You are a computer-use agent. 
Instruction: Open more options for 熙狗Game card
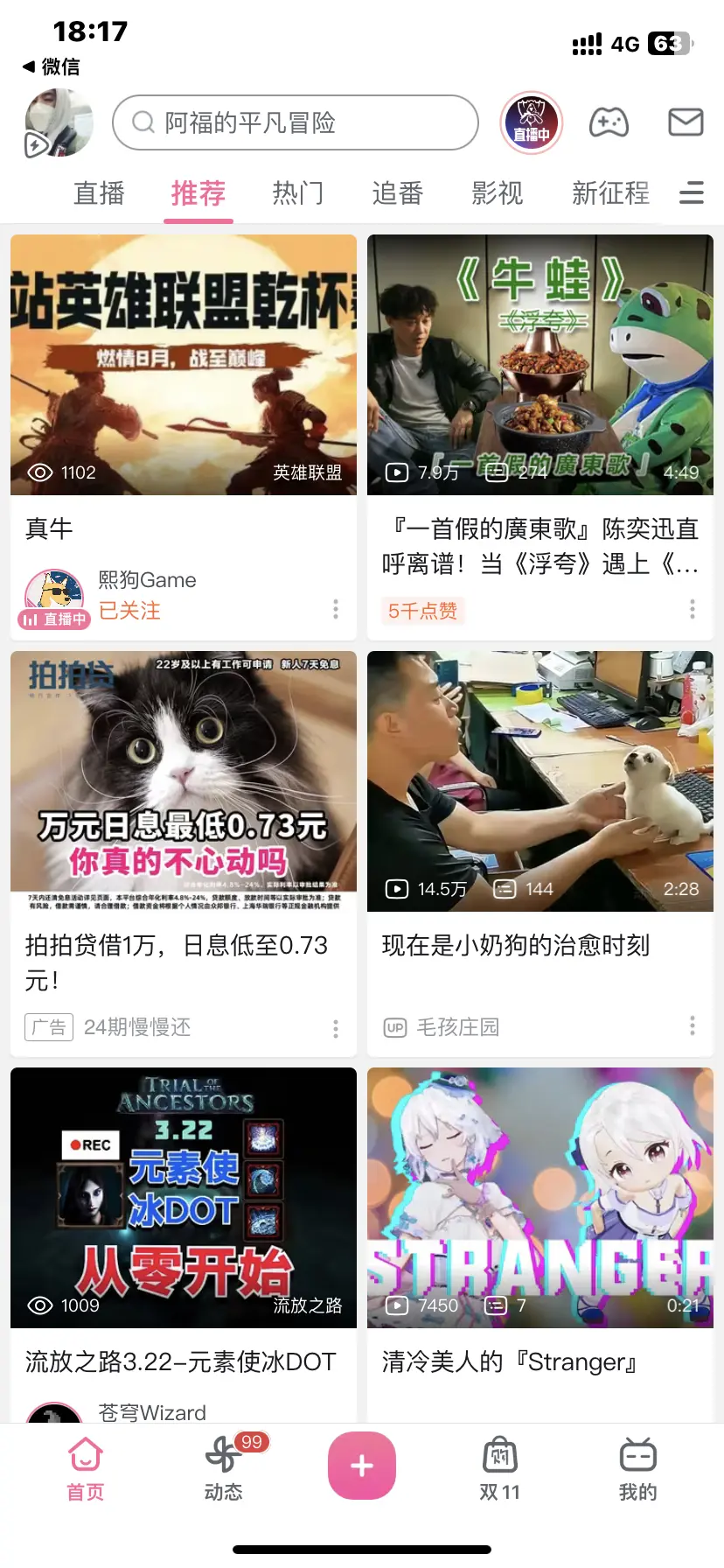(336, 609)
